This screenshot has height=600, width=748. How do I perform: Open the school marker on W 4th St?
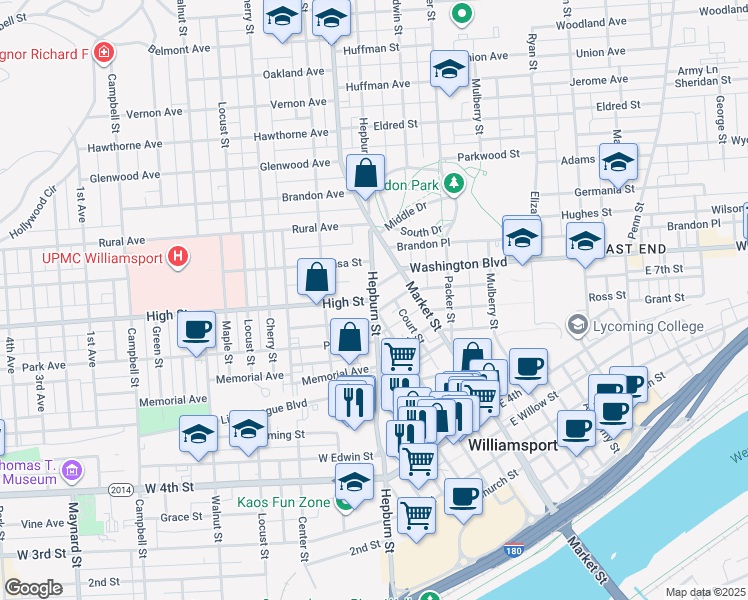coord(354,484)
